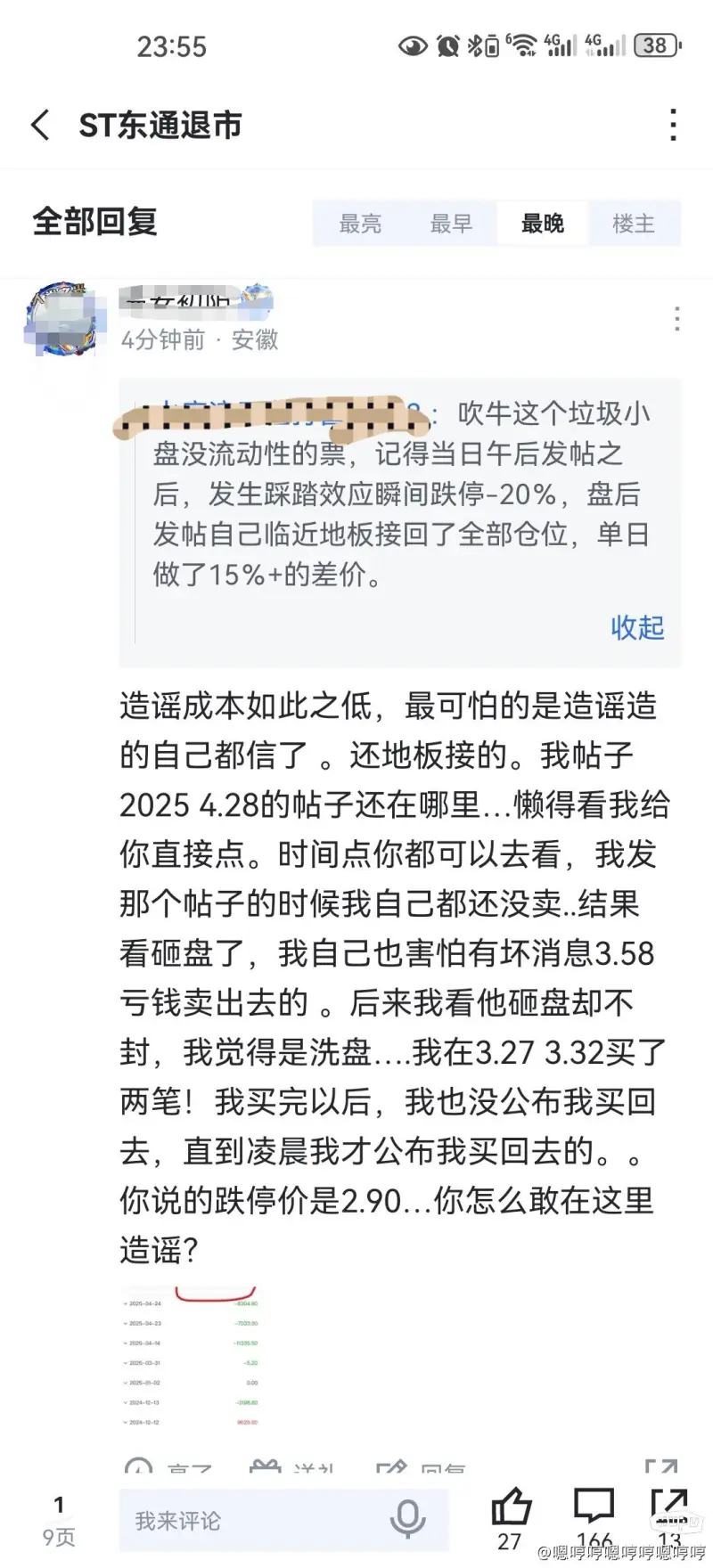Open the reply's three-dot options
713x1568 pixels.
pos(677,318)
